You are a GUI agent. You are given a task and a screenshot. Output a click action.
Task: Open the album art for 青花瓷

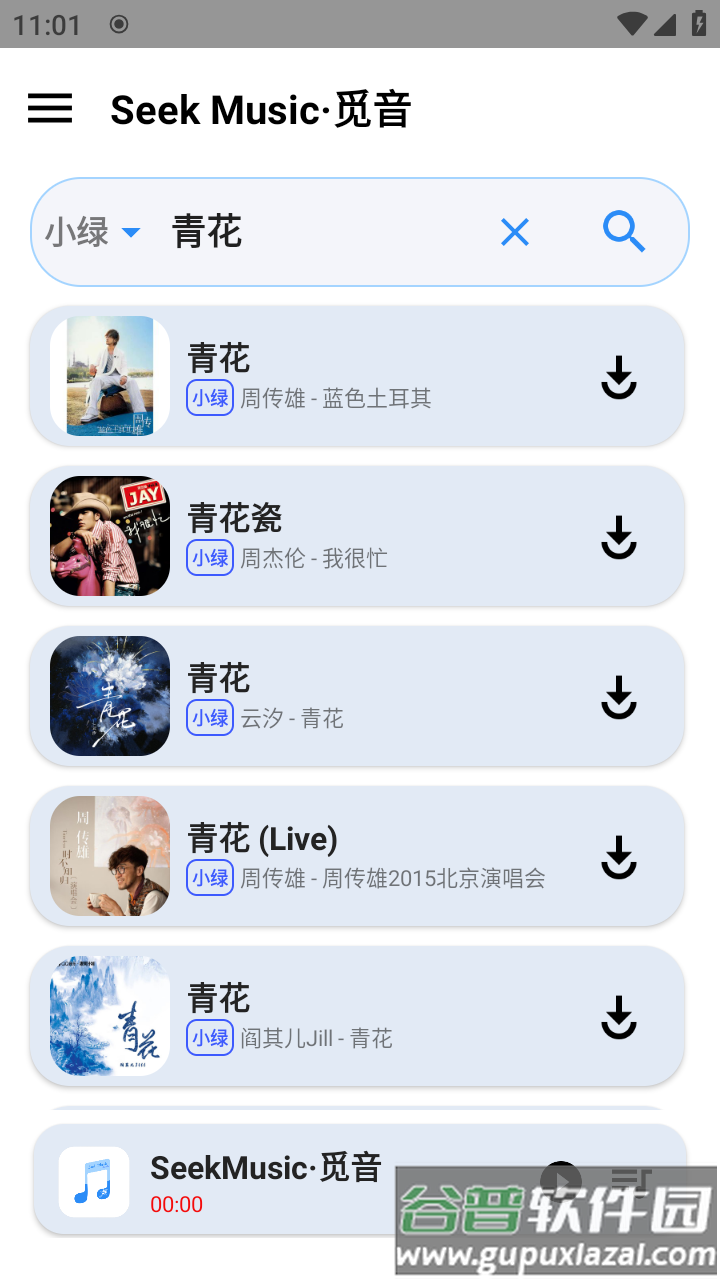[x=109, y=537]
